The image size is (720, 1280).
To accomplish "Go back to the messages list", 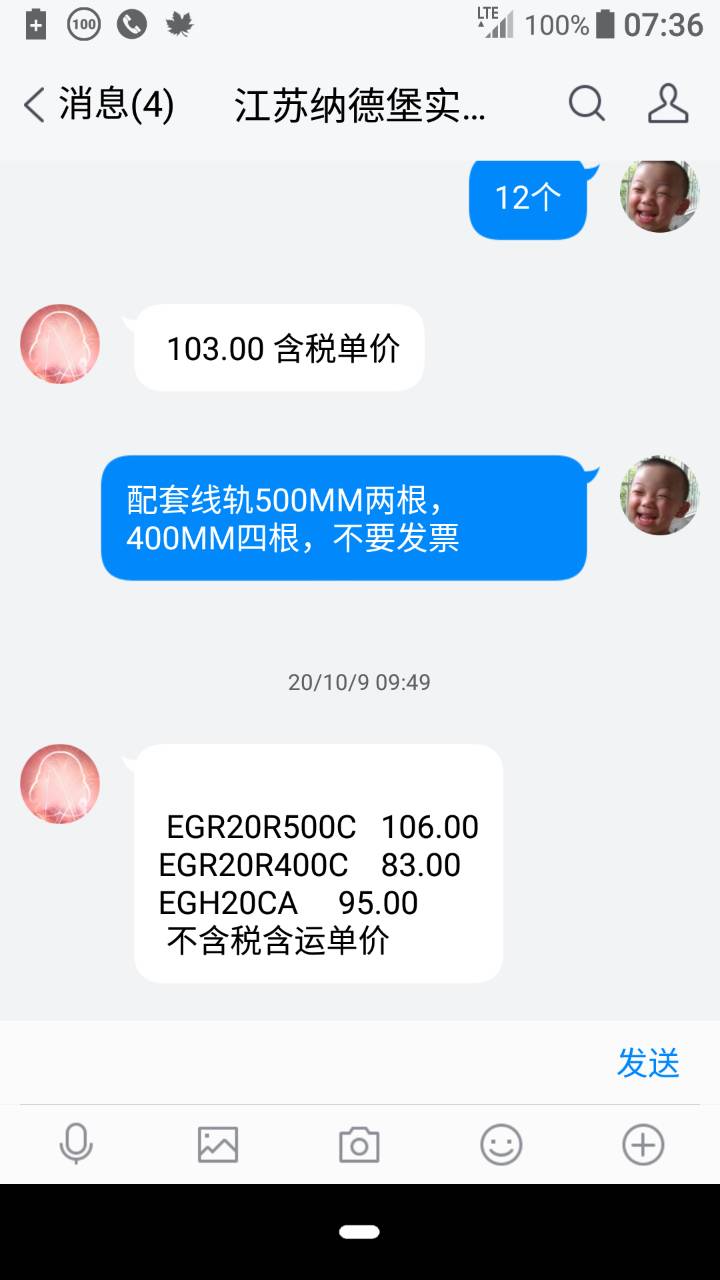I will tap(95, 104).
